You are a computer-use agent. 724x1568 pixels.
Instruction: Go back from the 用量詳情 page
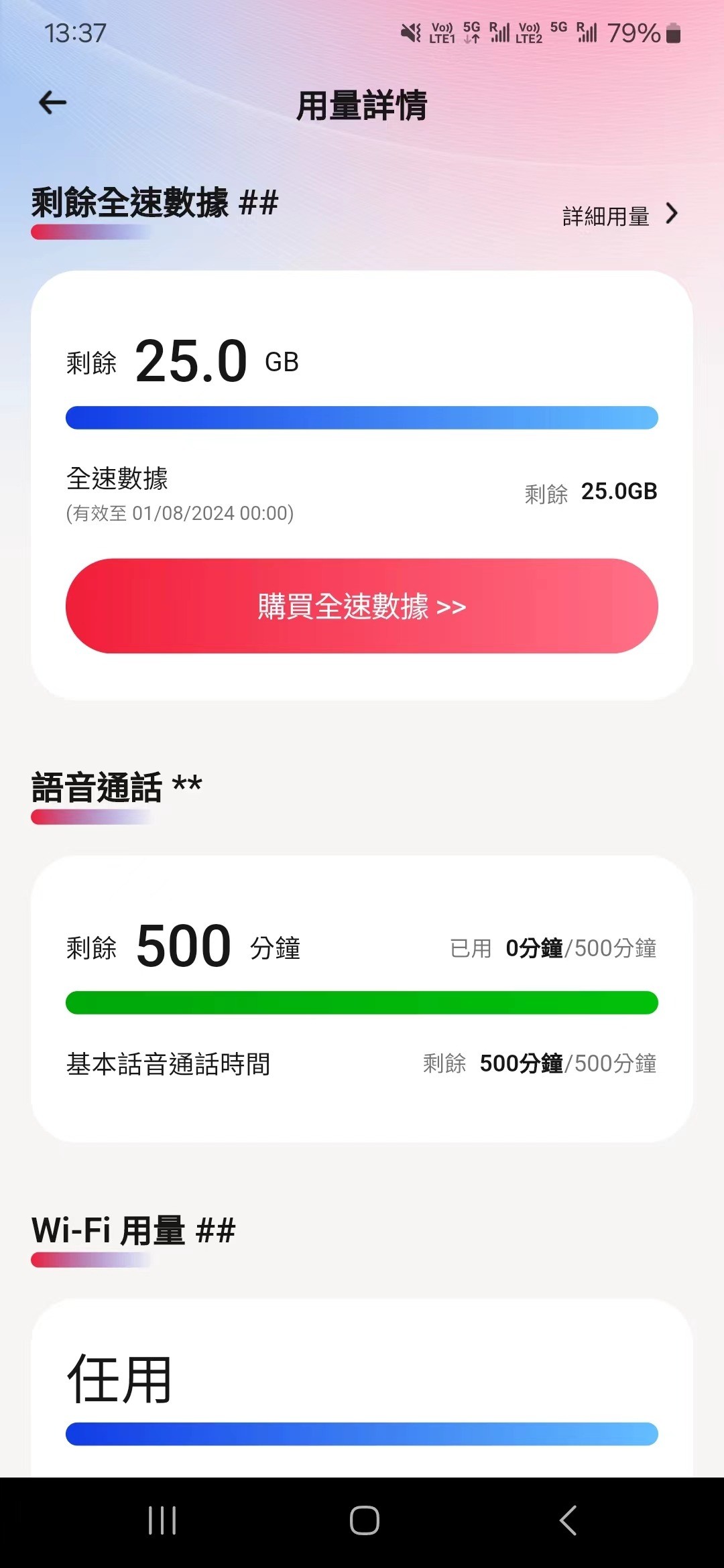tap(52, 103)
